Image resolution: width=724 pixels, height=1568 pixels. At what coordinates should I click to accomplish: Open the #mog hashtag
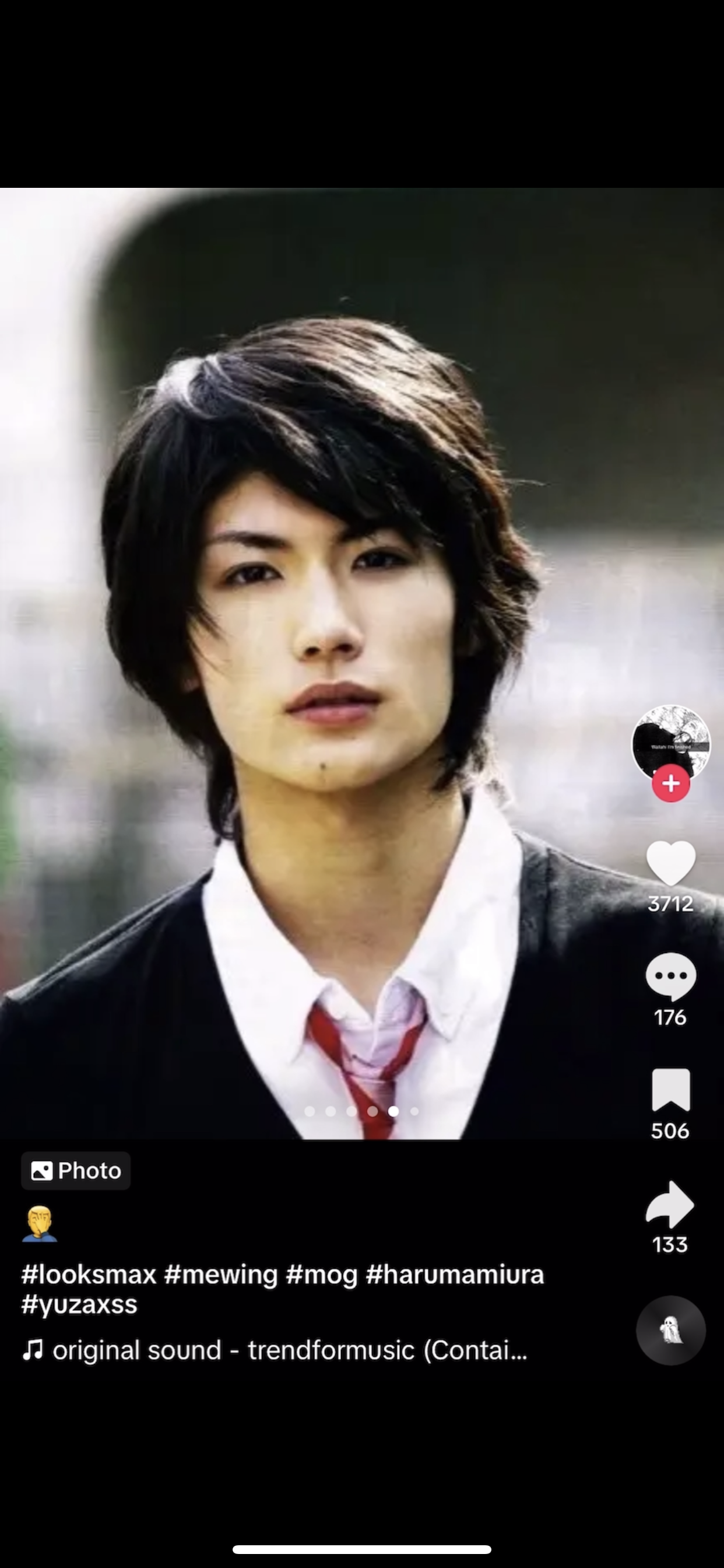point(322,1274)
